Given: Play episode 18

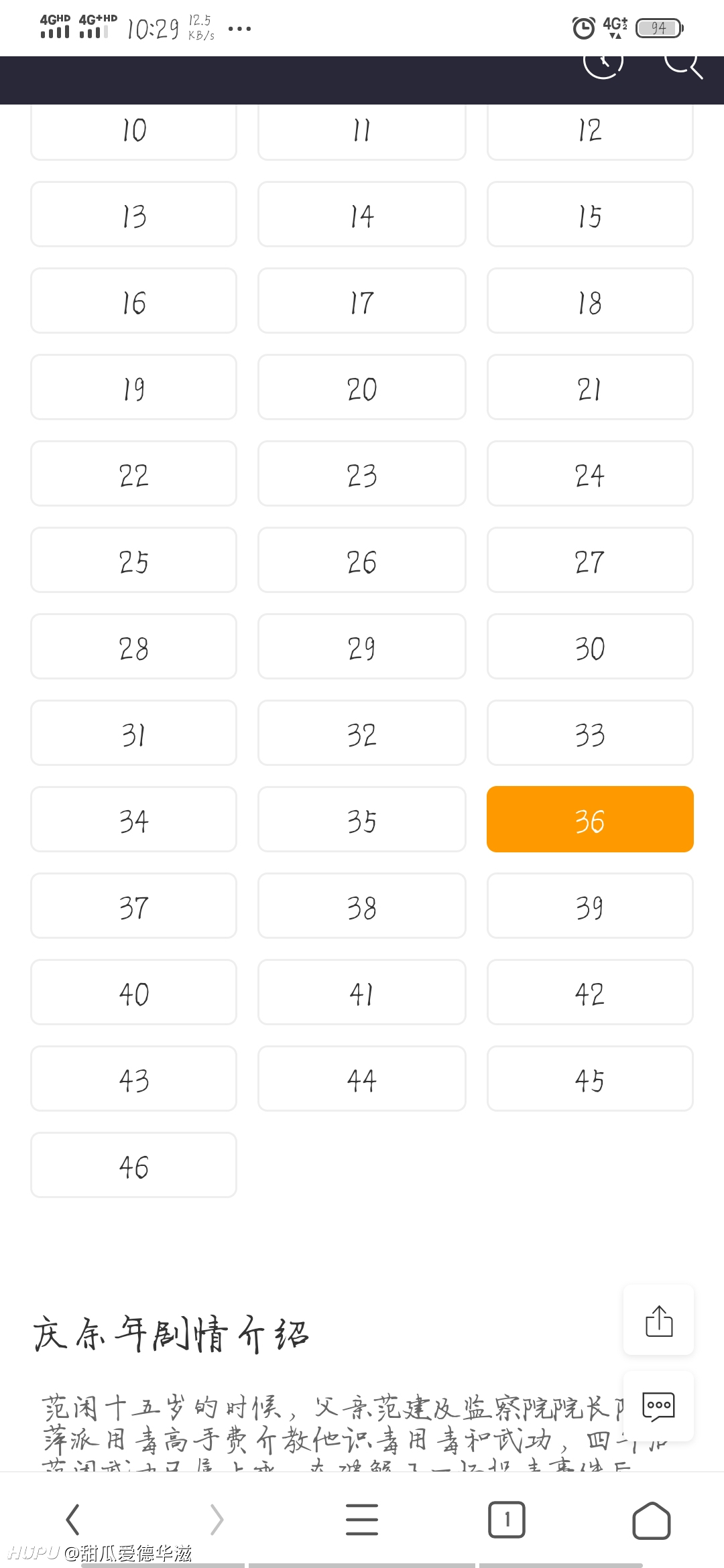Looking at the screenshot, I should (590, 301).
